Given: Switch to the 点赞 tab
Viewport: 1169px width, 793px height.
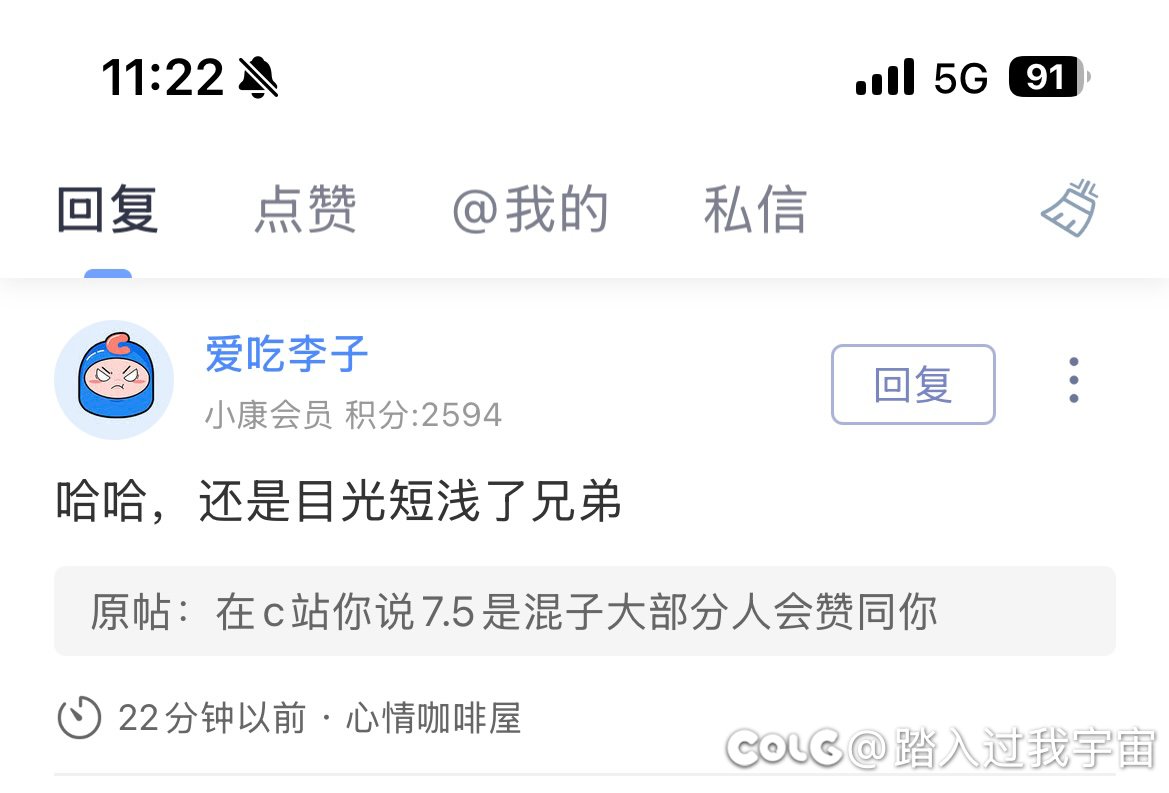Looking at the screenshot, I should (x=305, y=210).
